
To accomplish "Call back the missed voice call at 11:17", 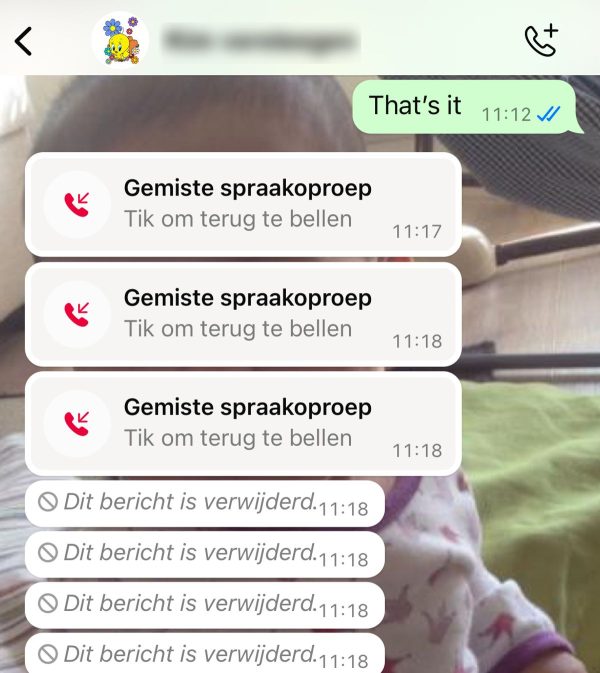I will click(x=242, y=204).
